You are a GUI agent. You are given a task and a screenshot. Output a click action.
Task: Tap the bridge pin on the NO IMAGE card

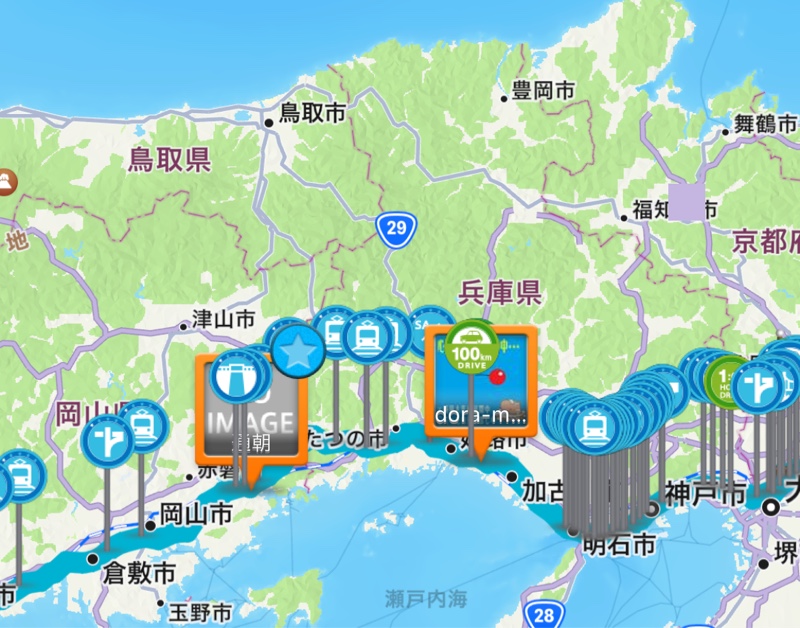pos(238,378)
